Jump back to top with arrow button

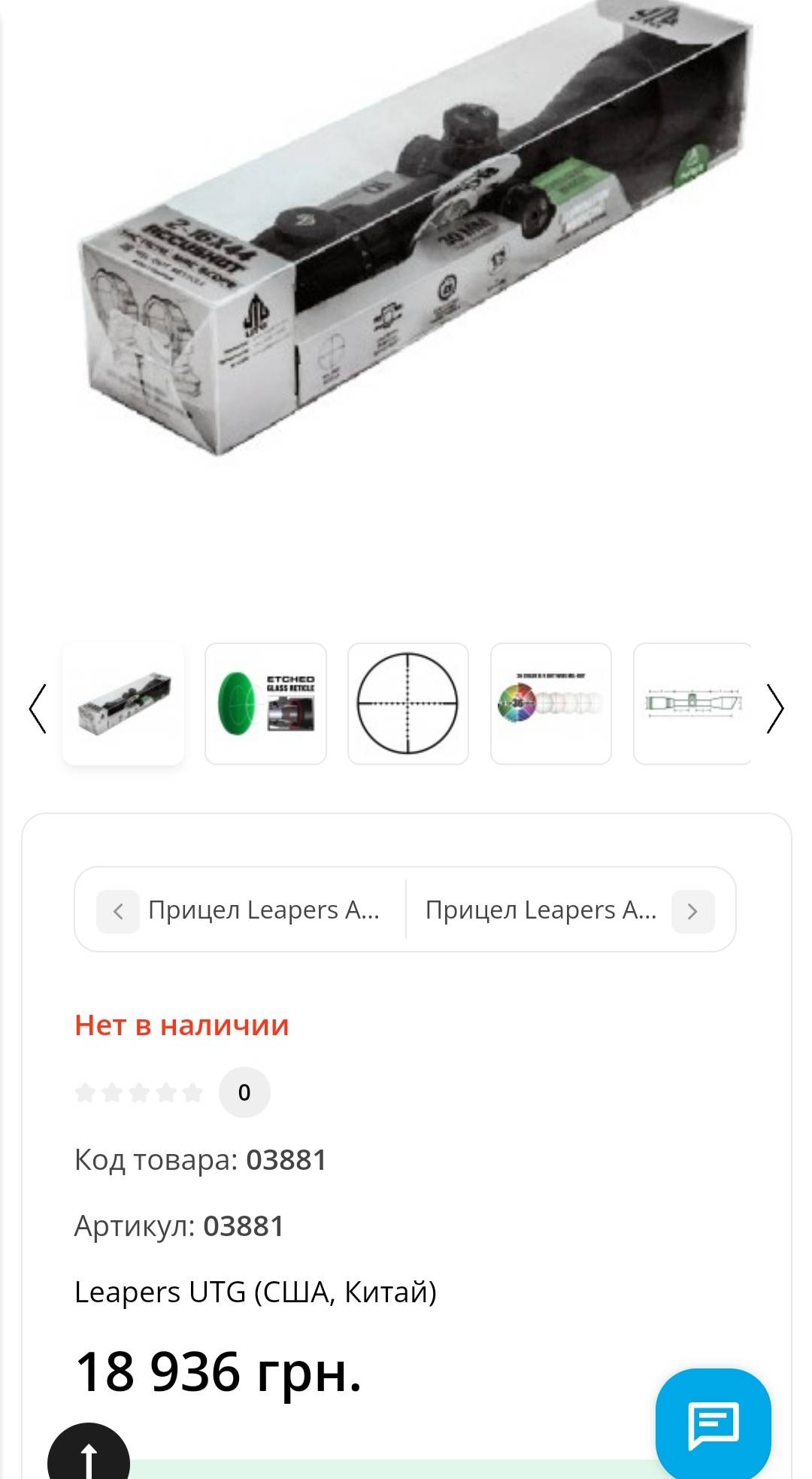(x=89, y=1456)
